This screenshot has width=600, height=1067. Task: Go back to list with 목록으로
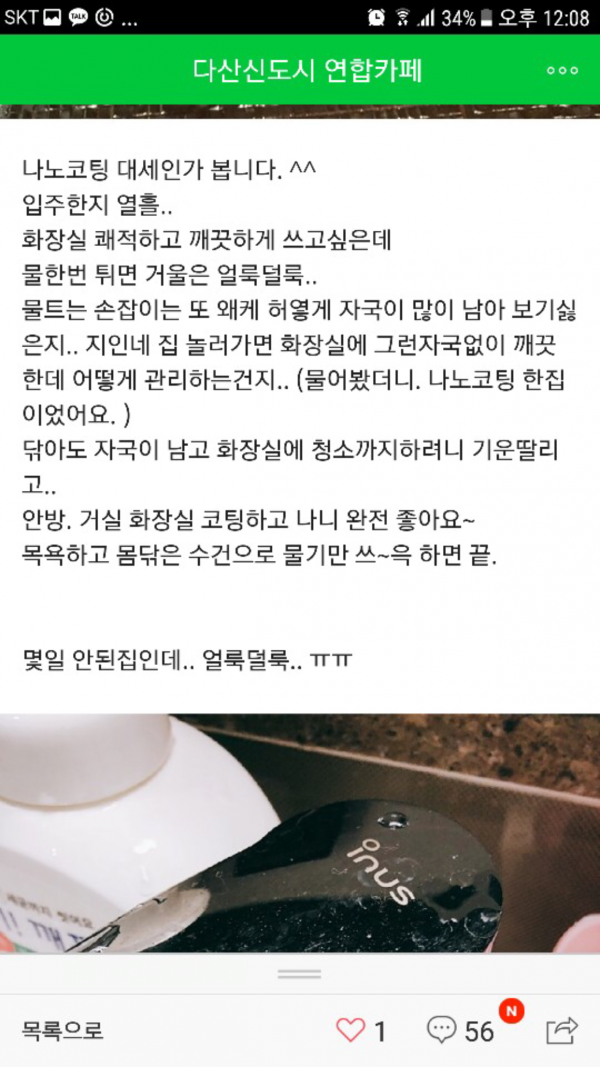click(62, 1030)
